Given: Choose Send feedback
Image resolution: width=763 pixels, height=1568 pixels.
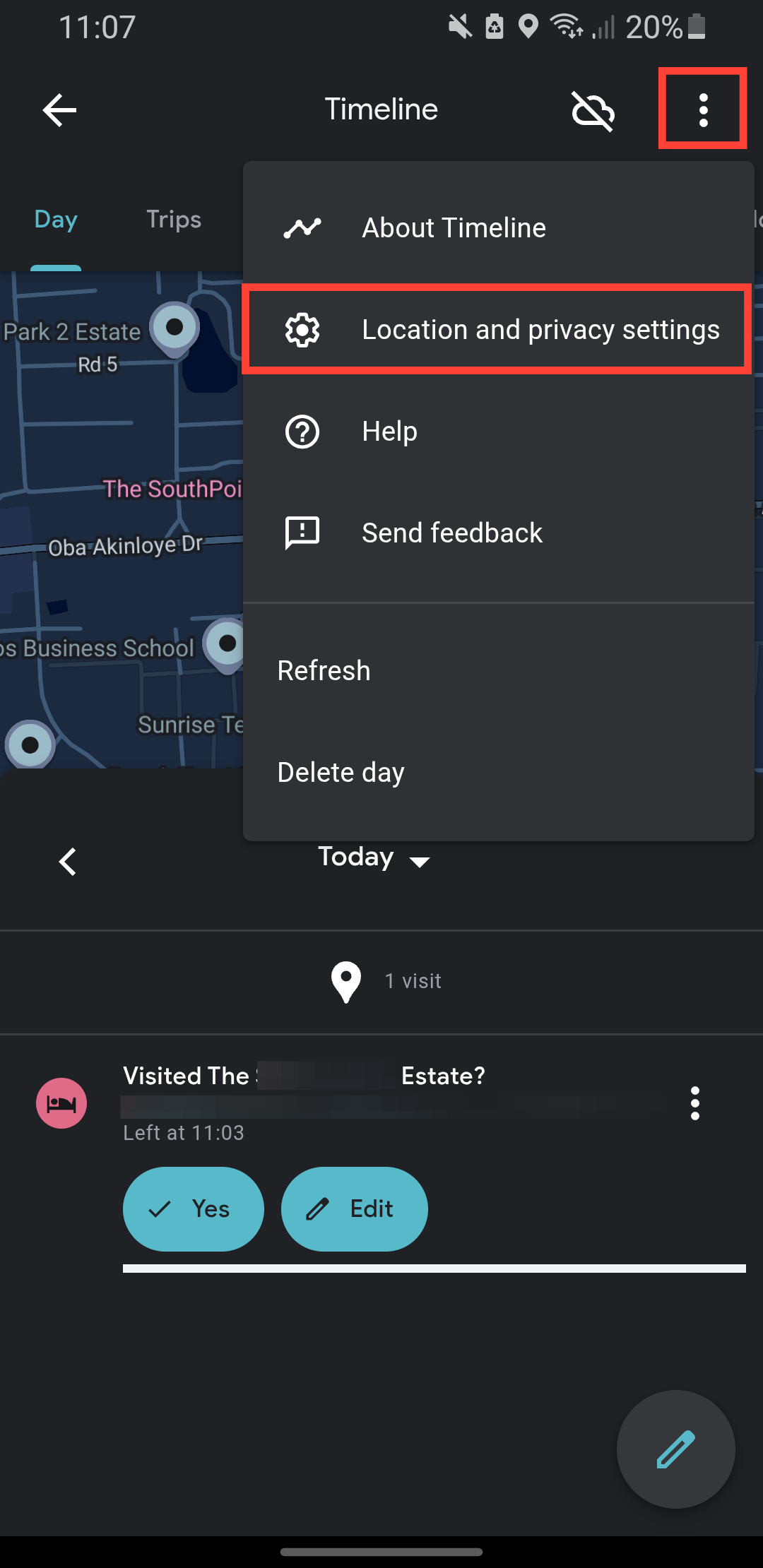Looking at the screenshot, I should pos(452,533).
